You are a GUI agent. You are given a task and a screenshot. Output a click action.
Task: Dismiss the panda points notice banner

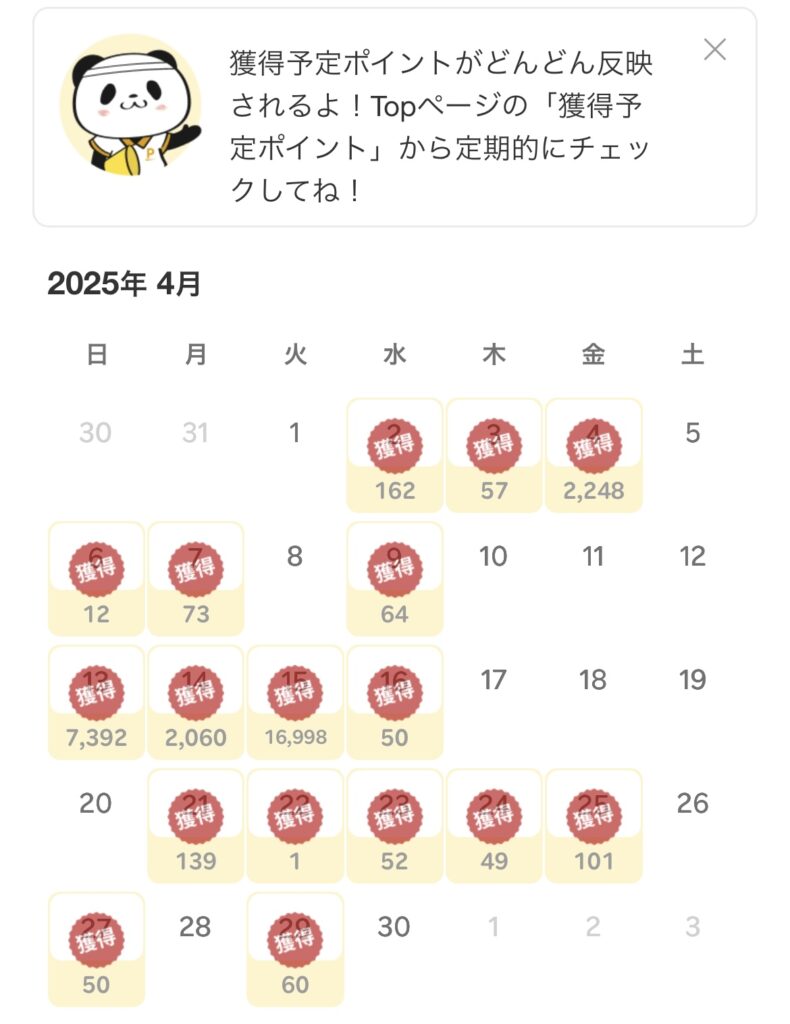[714, 49]
